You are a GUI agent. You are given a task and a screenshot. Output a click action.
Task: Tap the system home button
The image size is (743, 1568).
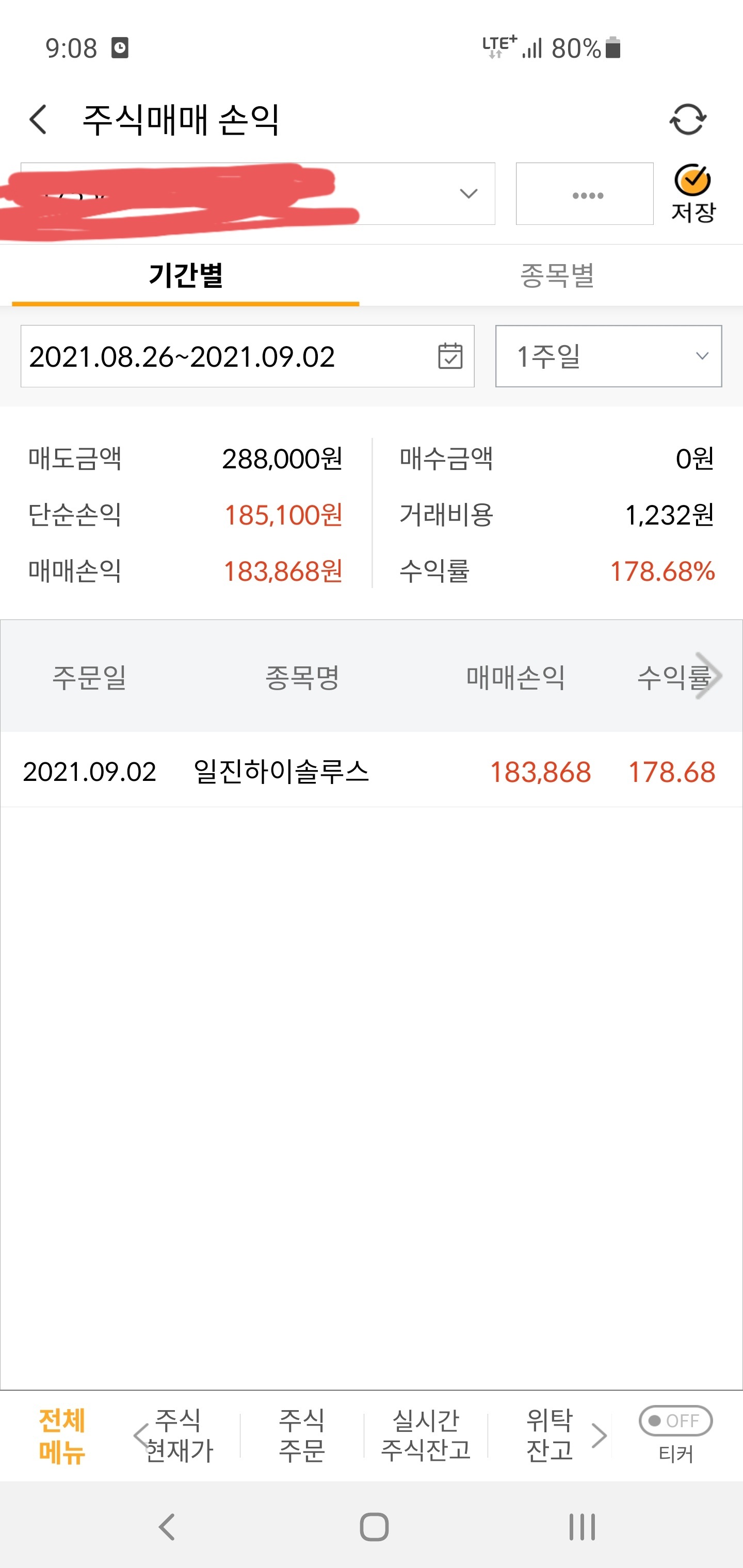point(374,1527)
